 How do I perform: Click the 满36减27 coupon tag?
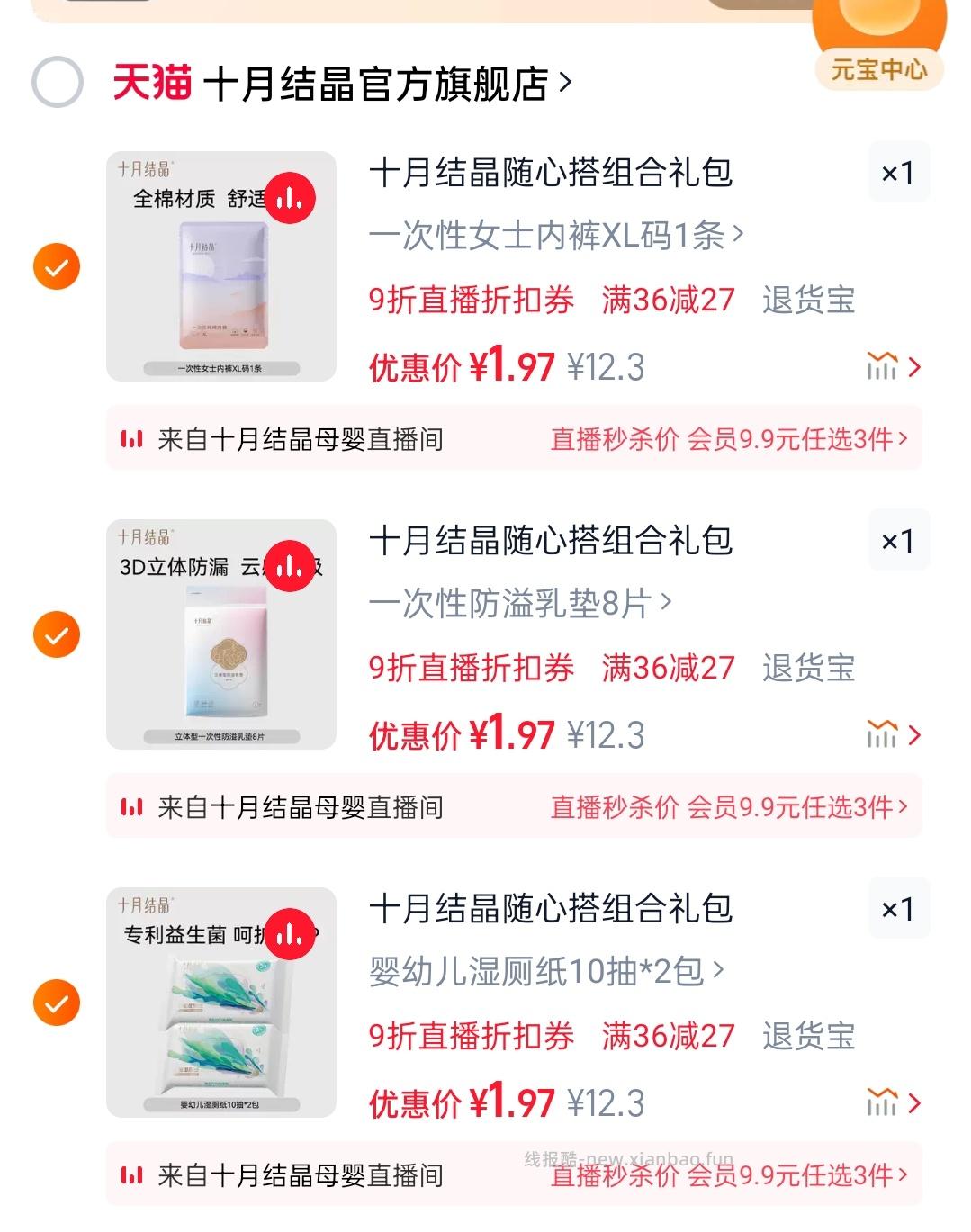[666, 301]
